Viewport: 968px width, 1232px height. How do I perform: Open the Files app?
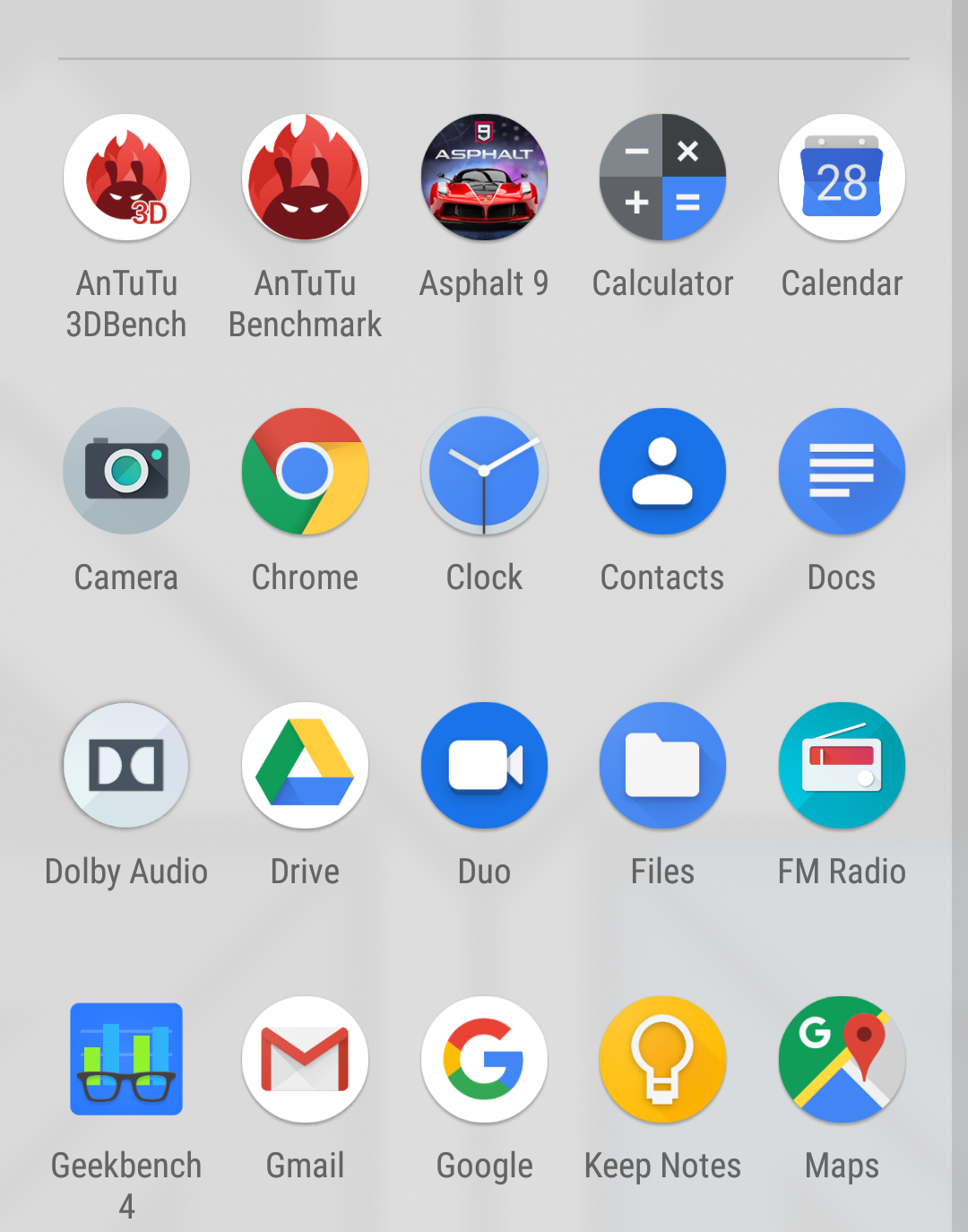[x=662, y=766]
